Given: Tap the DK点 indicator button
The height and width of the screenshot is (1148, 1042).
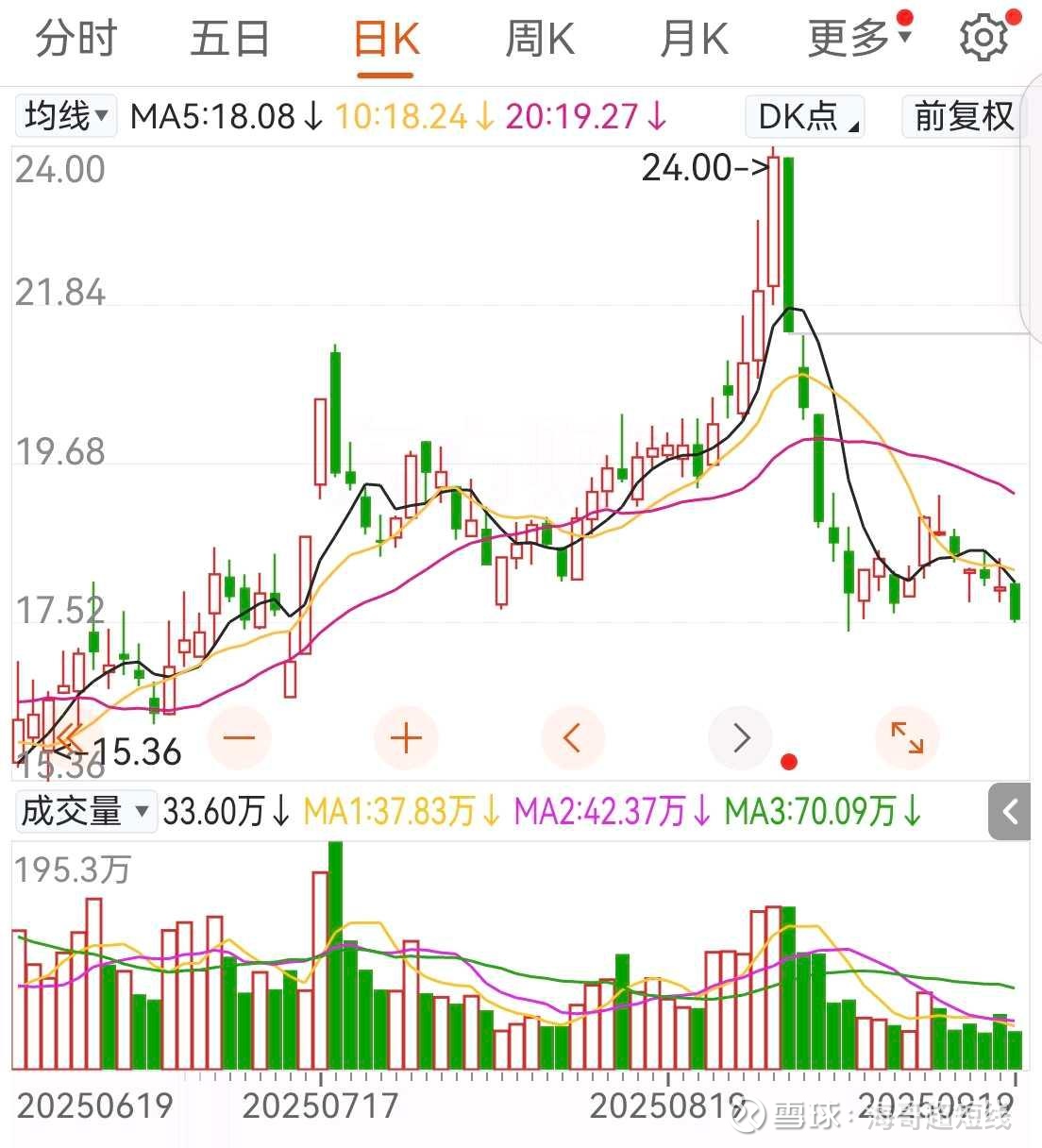Looking at the screenshot, I should pyautogui.click(x=805, y=116).
